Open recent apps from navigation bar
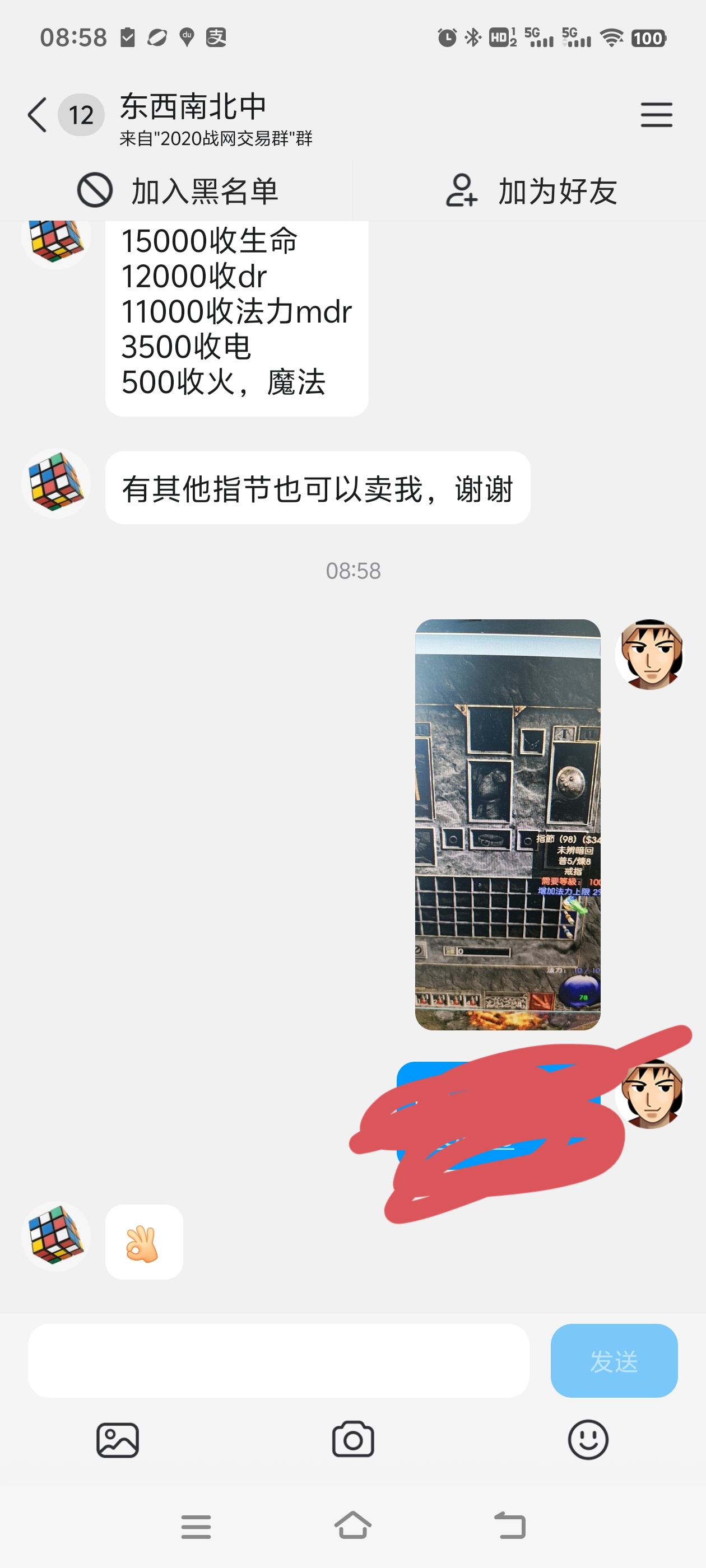 (196, 1526)
